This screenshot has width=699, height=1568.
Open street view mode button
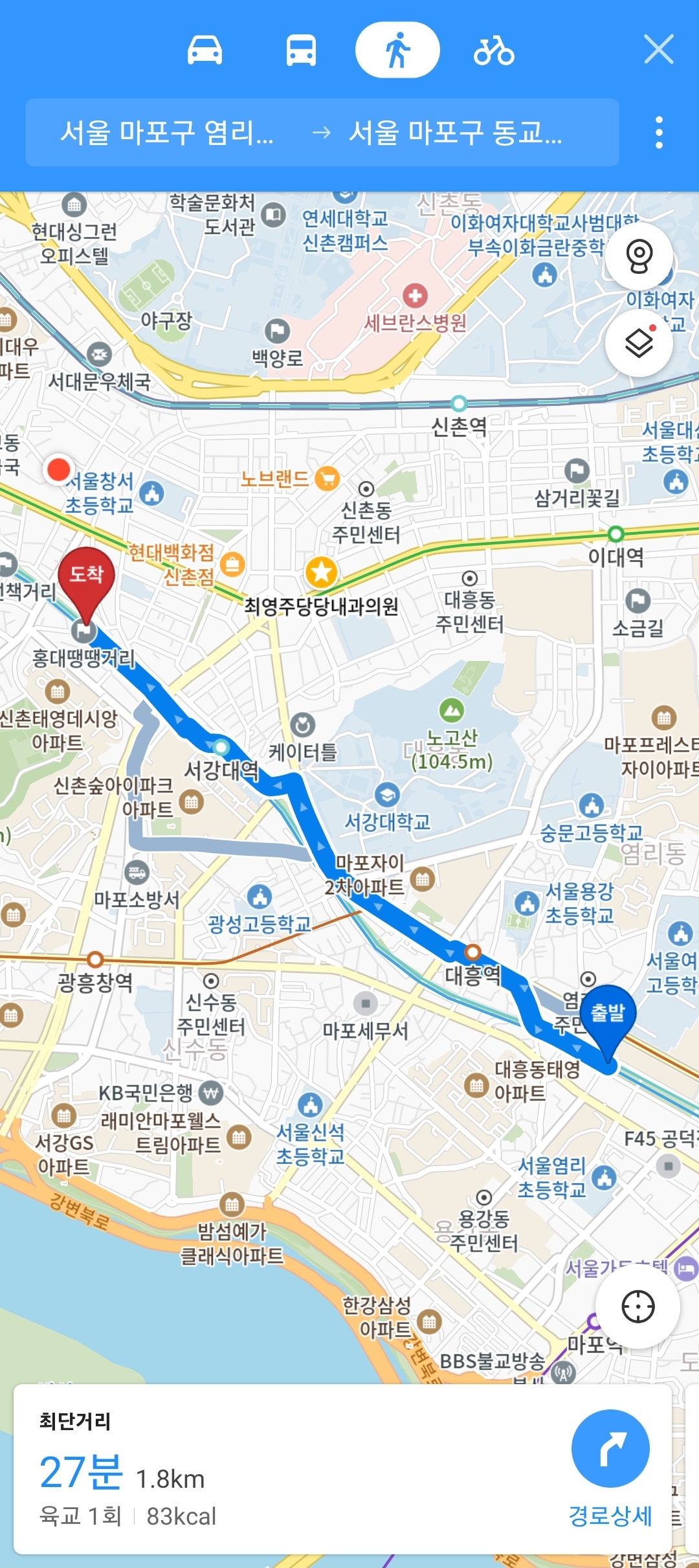click(x=639, y=256)
